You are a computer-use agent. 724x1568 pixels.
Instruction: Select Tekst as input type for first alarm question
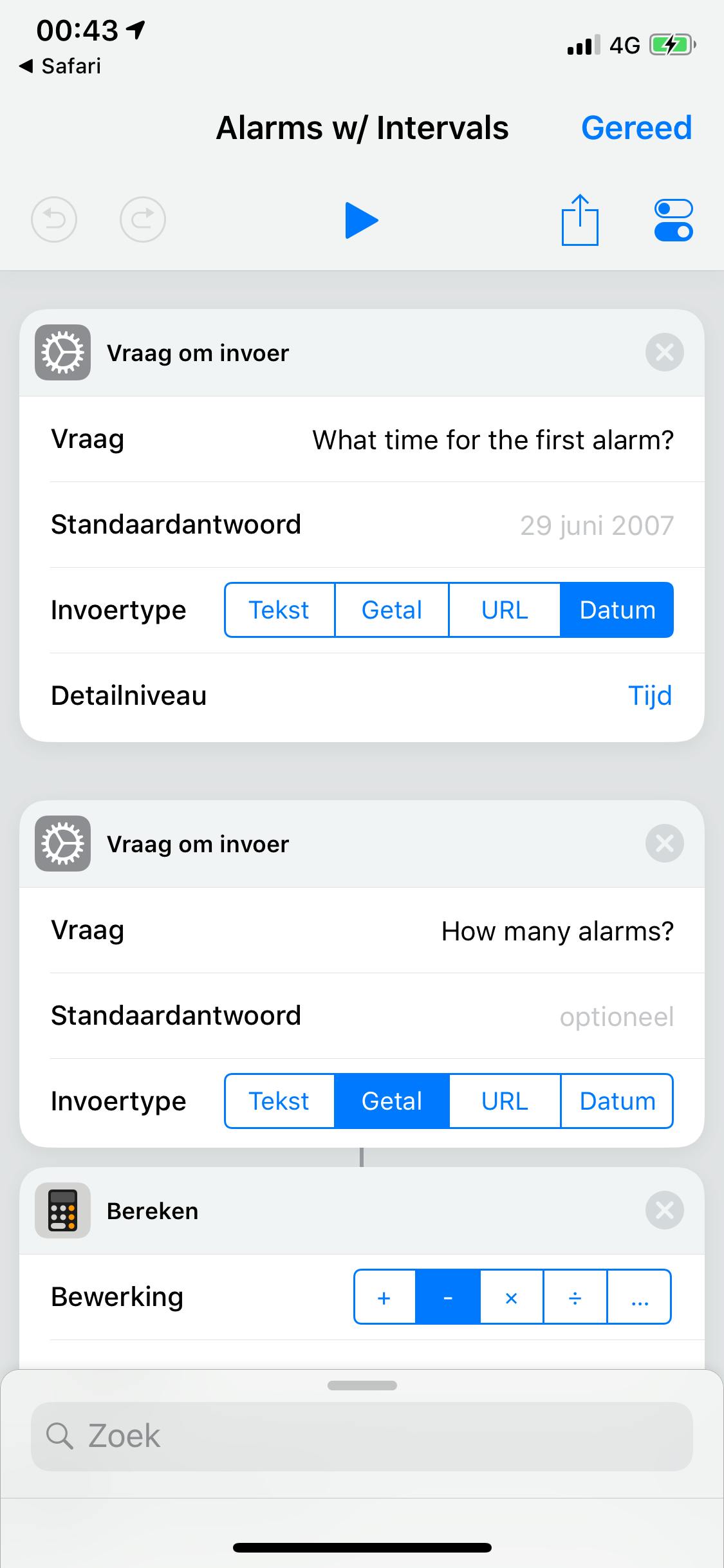coord(279,610)
